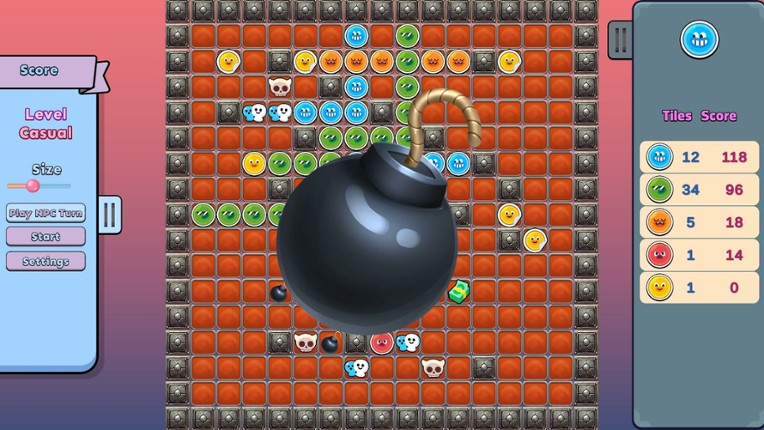
Task: Tap the small bomb tile beside the giant bomb
Action: tap(280, 292)
